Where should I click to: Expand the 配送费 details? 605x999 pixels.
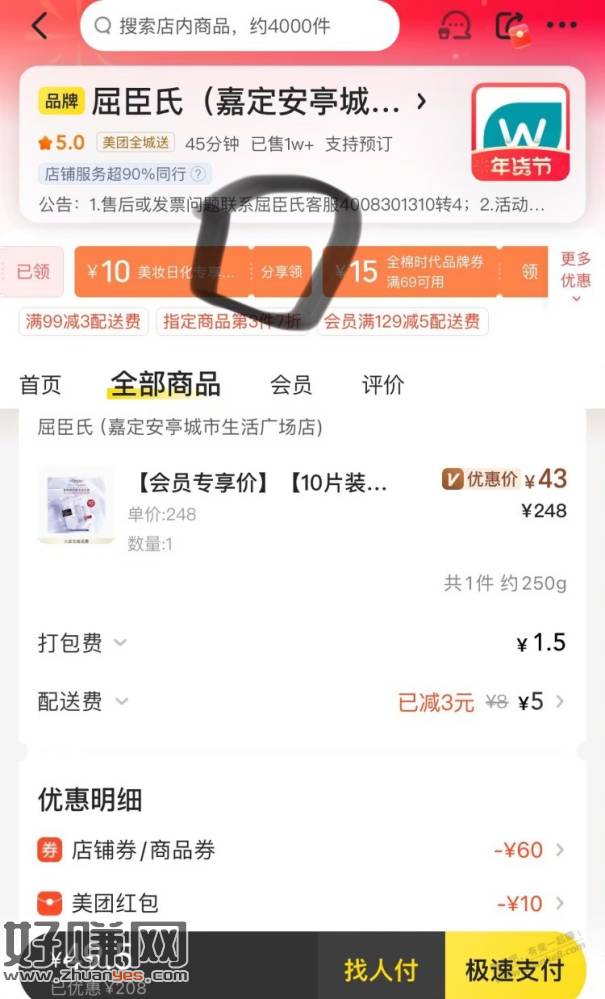point(84,702)
